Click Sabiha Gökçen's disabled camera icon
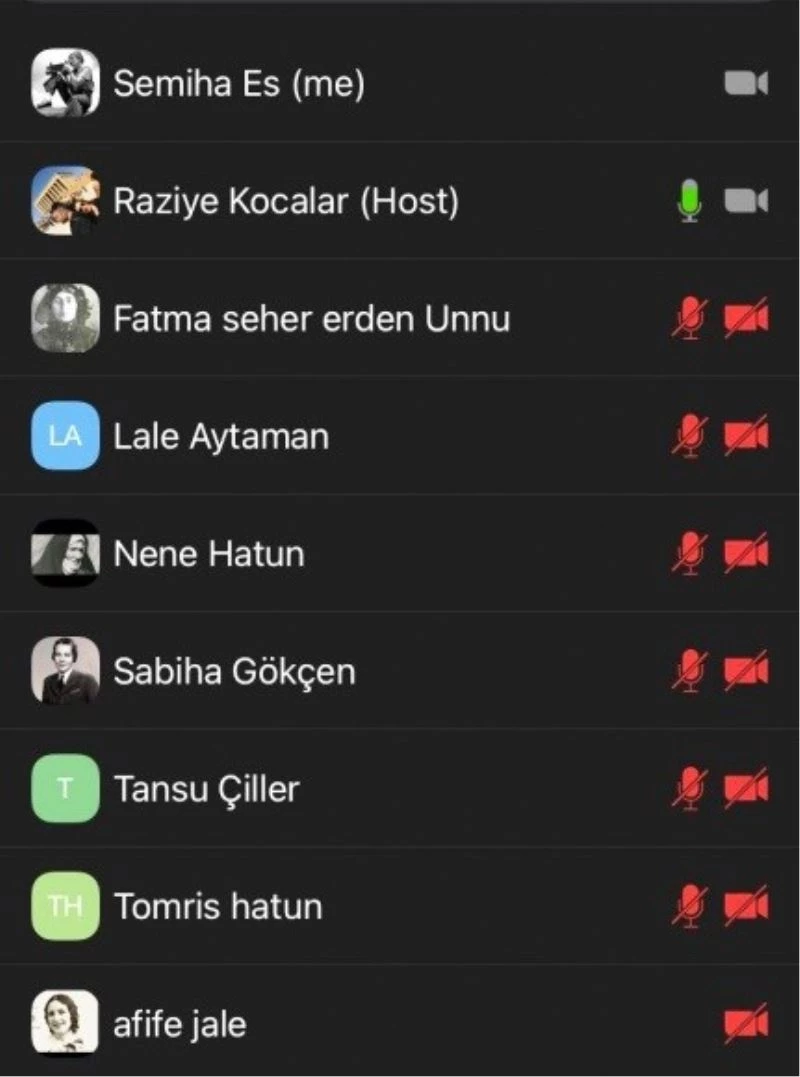Screen dimensions: 800x1077 745,671
